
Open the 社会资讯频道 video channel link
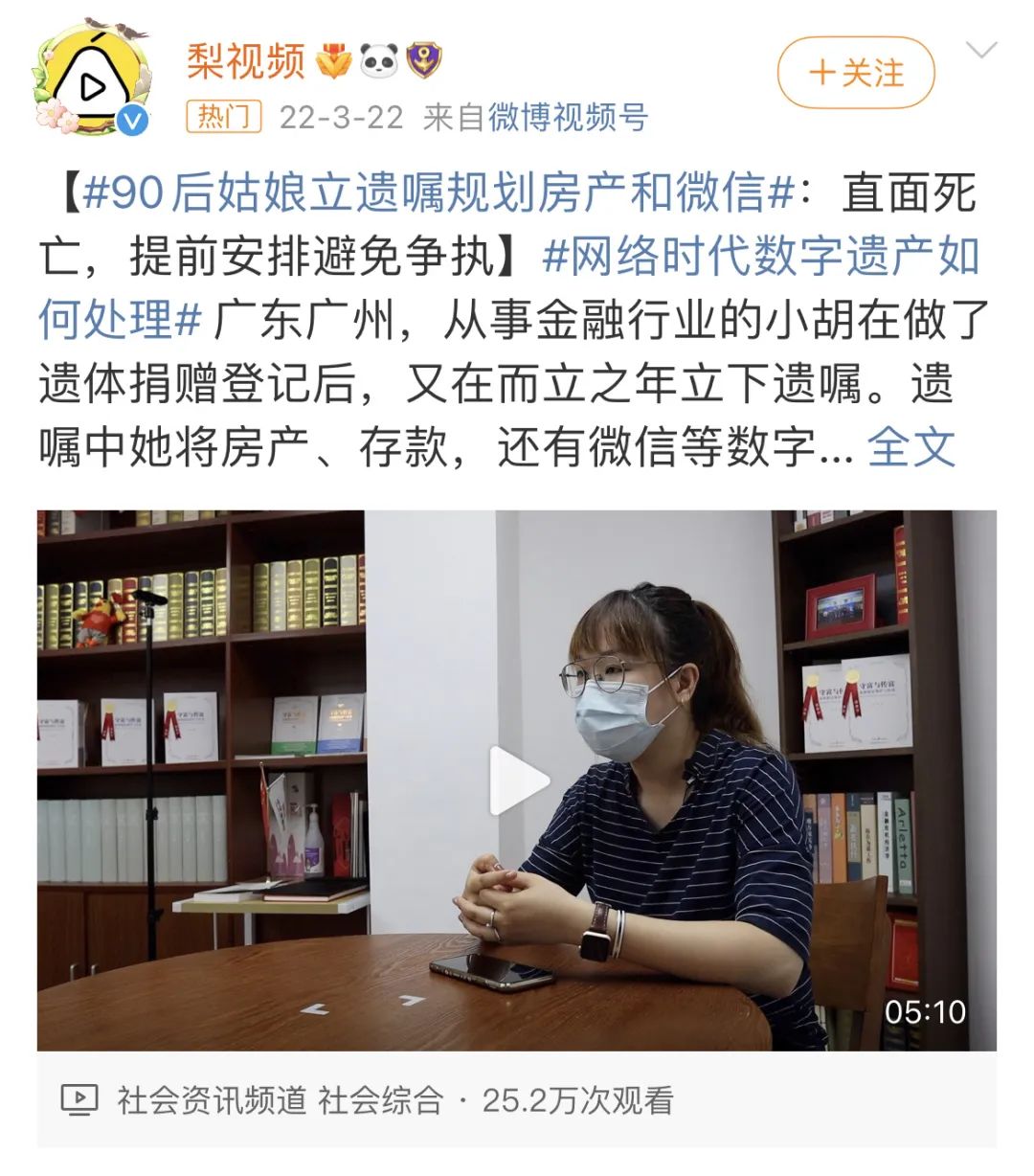pos(211,1100)
